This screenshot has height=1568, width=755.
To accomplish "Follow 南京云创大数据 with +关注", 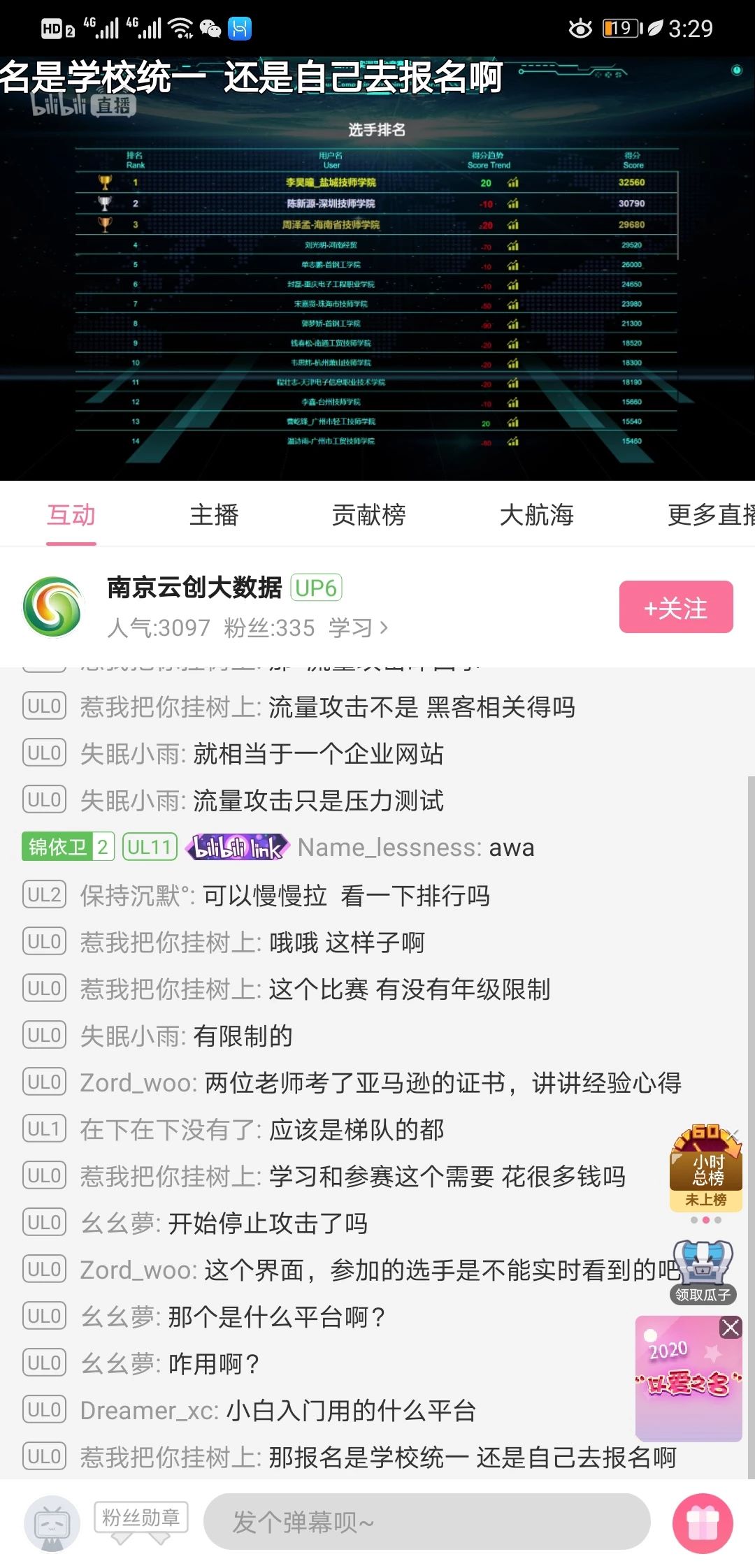I will pyautogui.click(x=675, y=607).
